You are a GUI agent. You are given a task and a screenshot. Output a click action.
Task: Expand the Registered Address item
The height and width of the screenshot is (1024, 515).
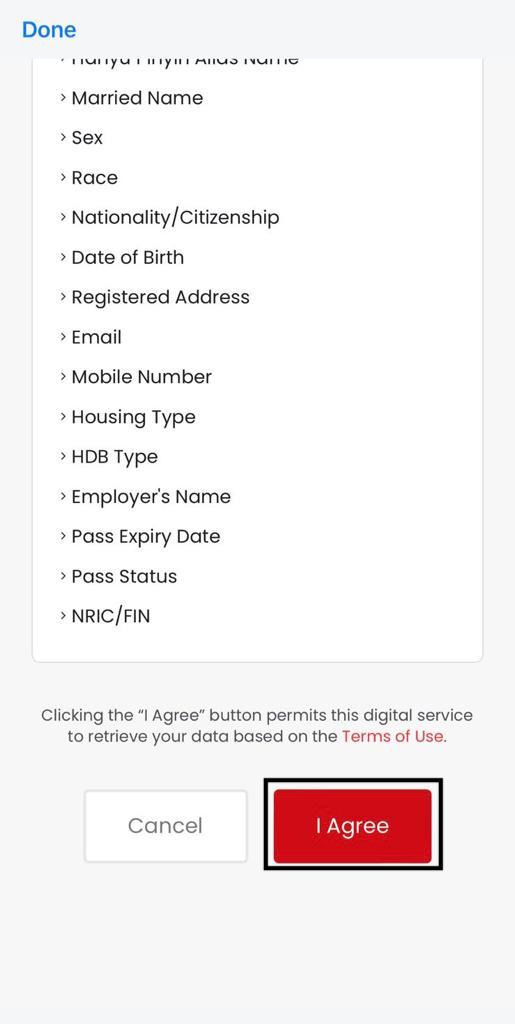click(x=155, y=297)
